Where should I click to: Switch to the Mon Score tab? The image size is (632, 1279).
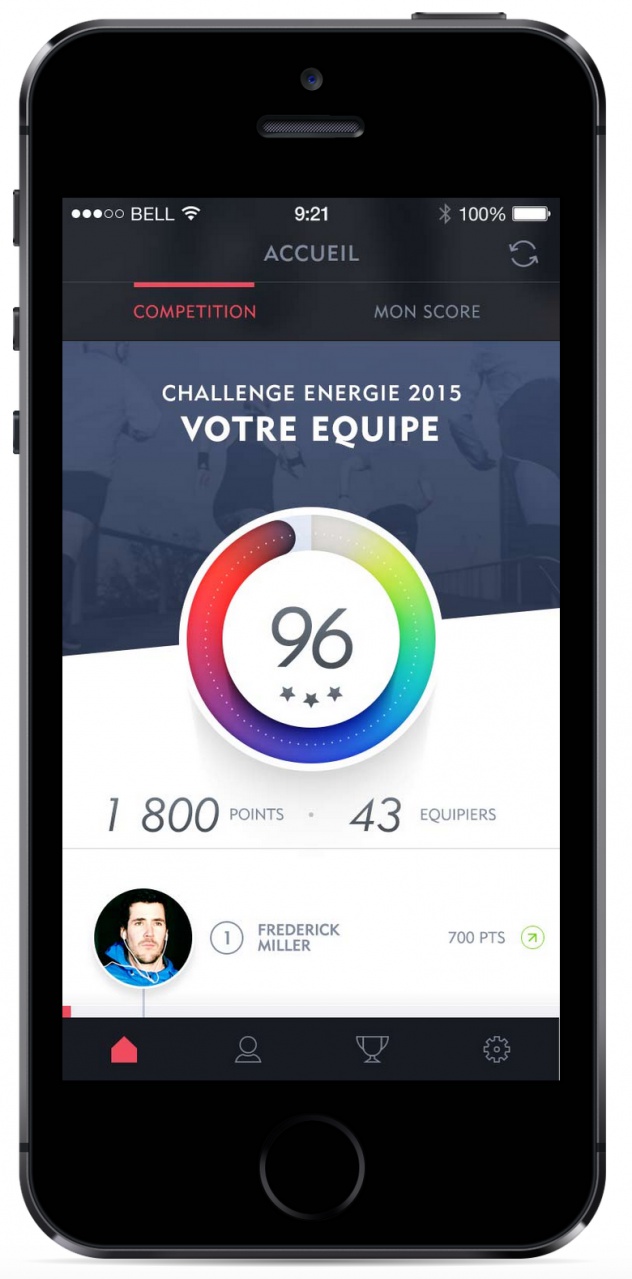427,311
